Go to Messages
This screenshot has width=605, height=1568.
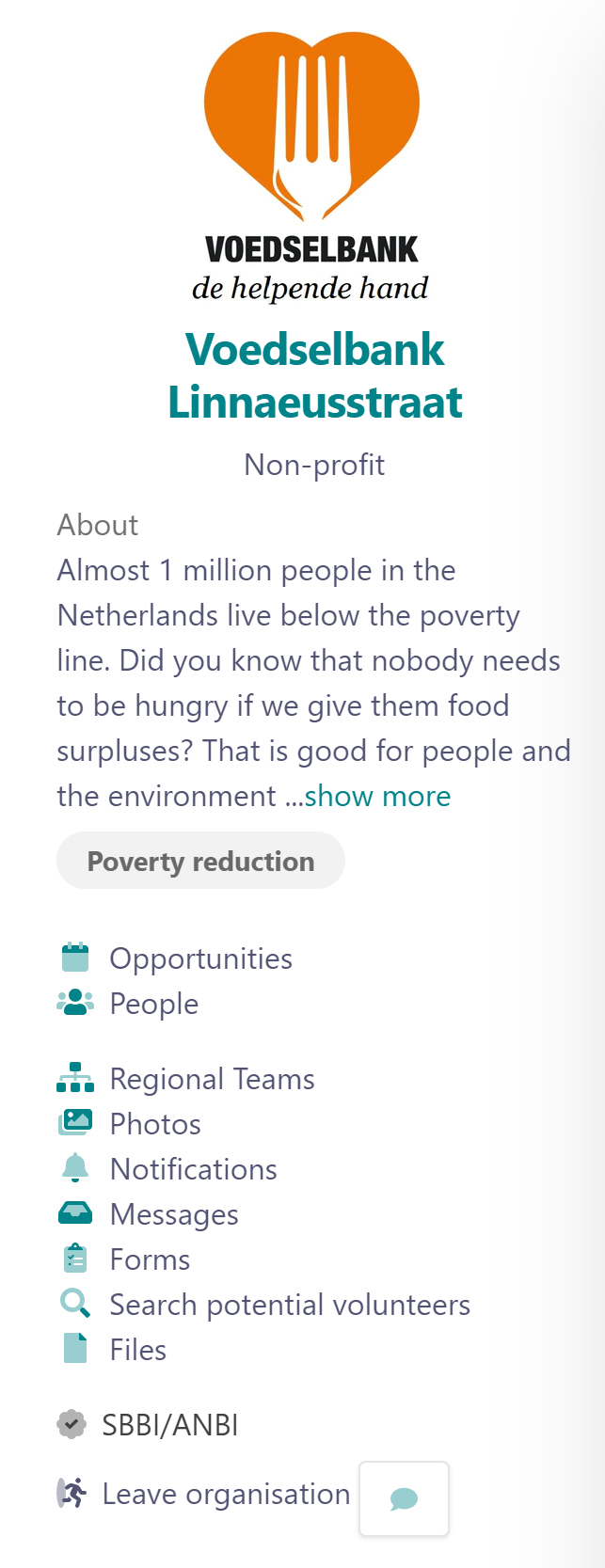(174, 1214)
